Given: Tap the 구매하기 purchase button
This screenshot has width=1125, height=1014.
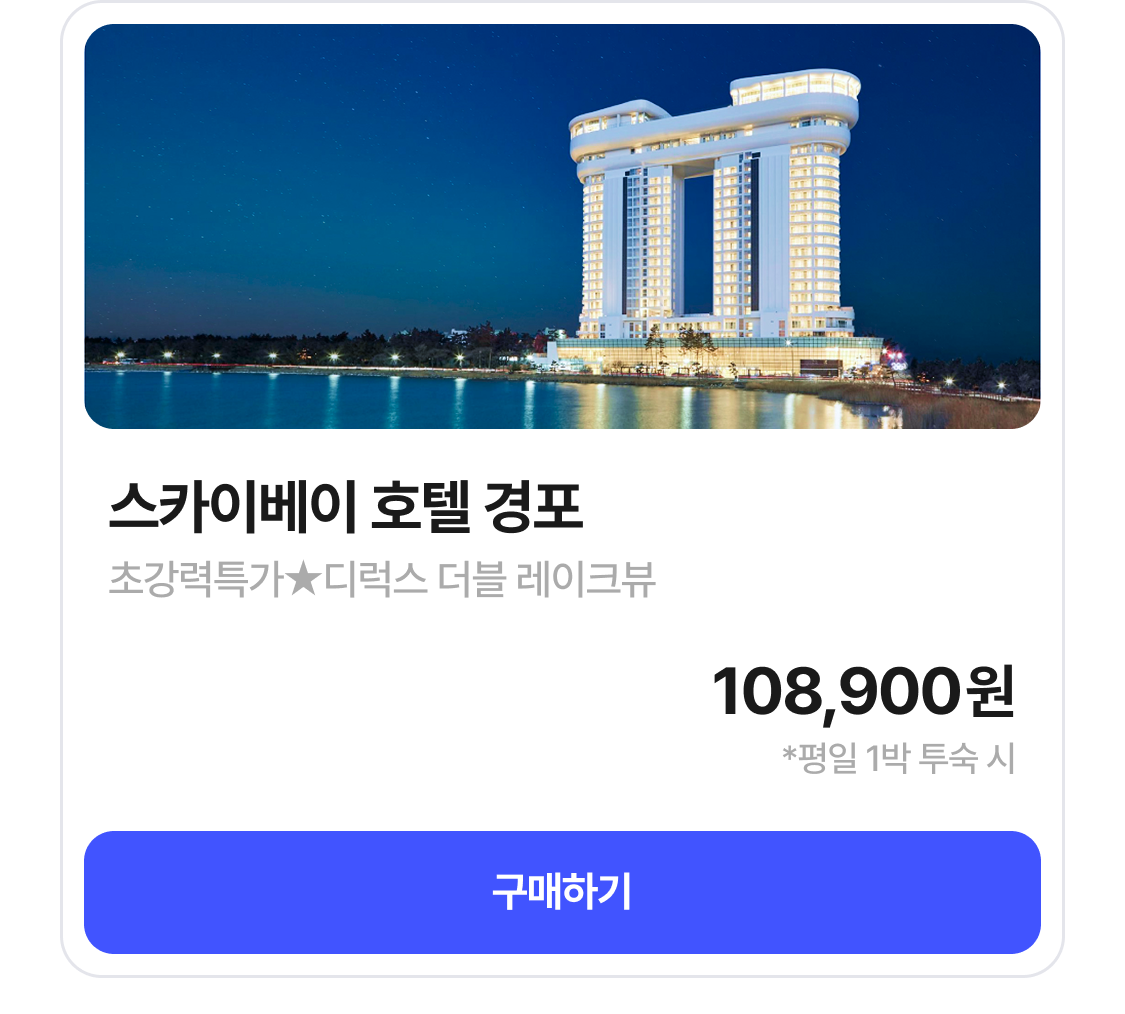Looking at the screenshot, I should pos(562,892).
